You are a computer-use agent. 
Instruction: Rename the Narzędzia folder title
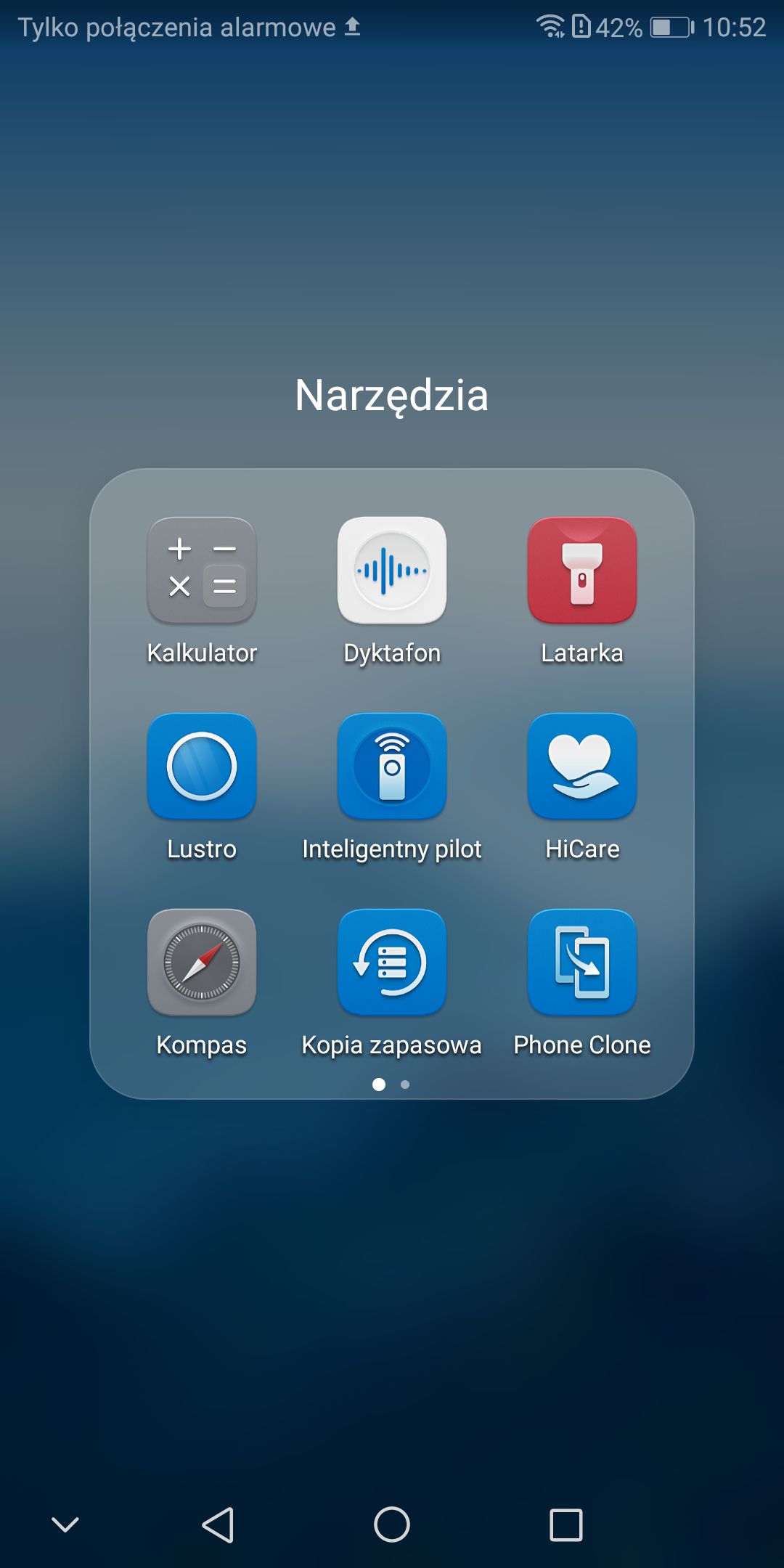(x=392, y=396)
